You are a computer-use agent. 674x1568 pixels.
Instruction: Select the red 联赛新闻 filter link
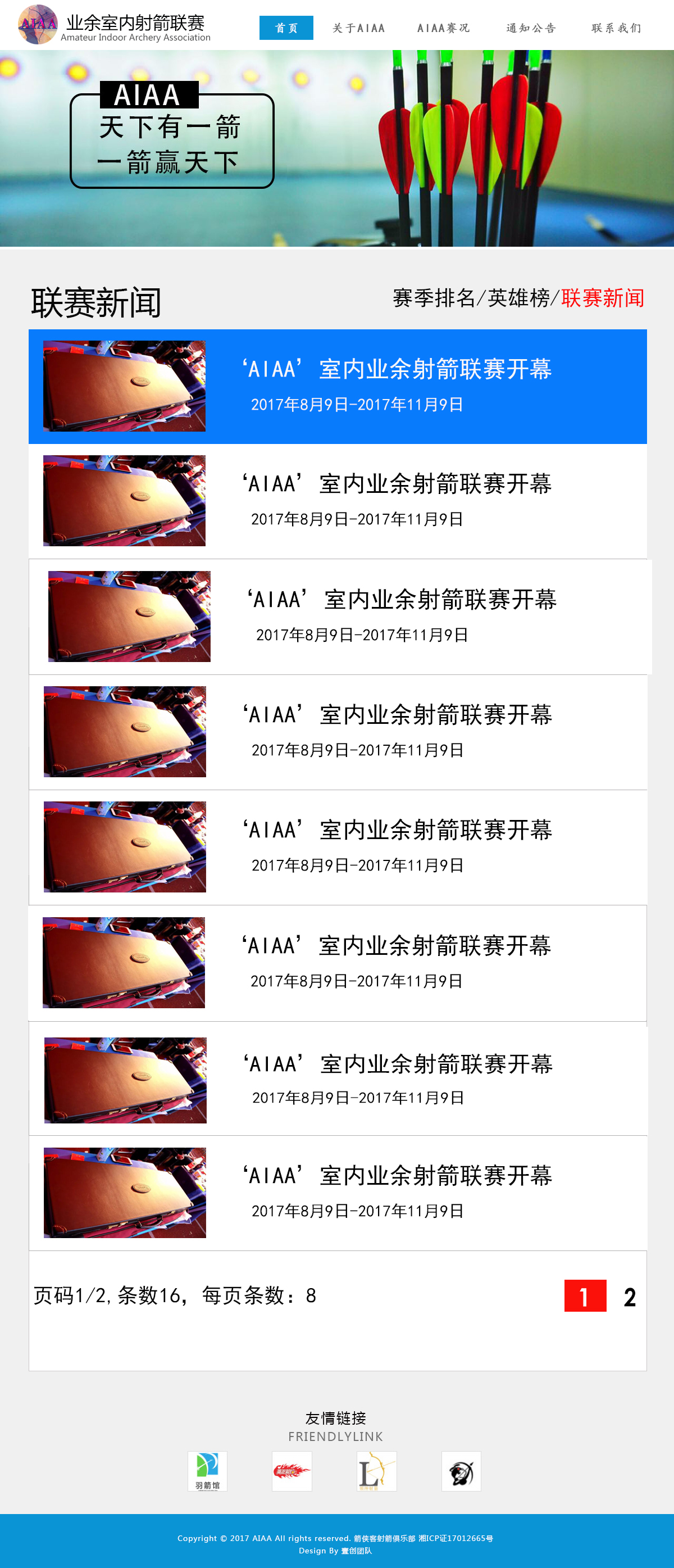(x=602, y=298)
